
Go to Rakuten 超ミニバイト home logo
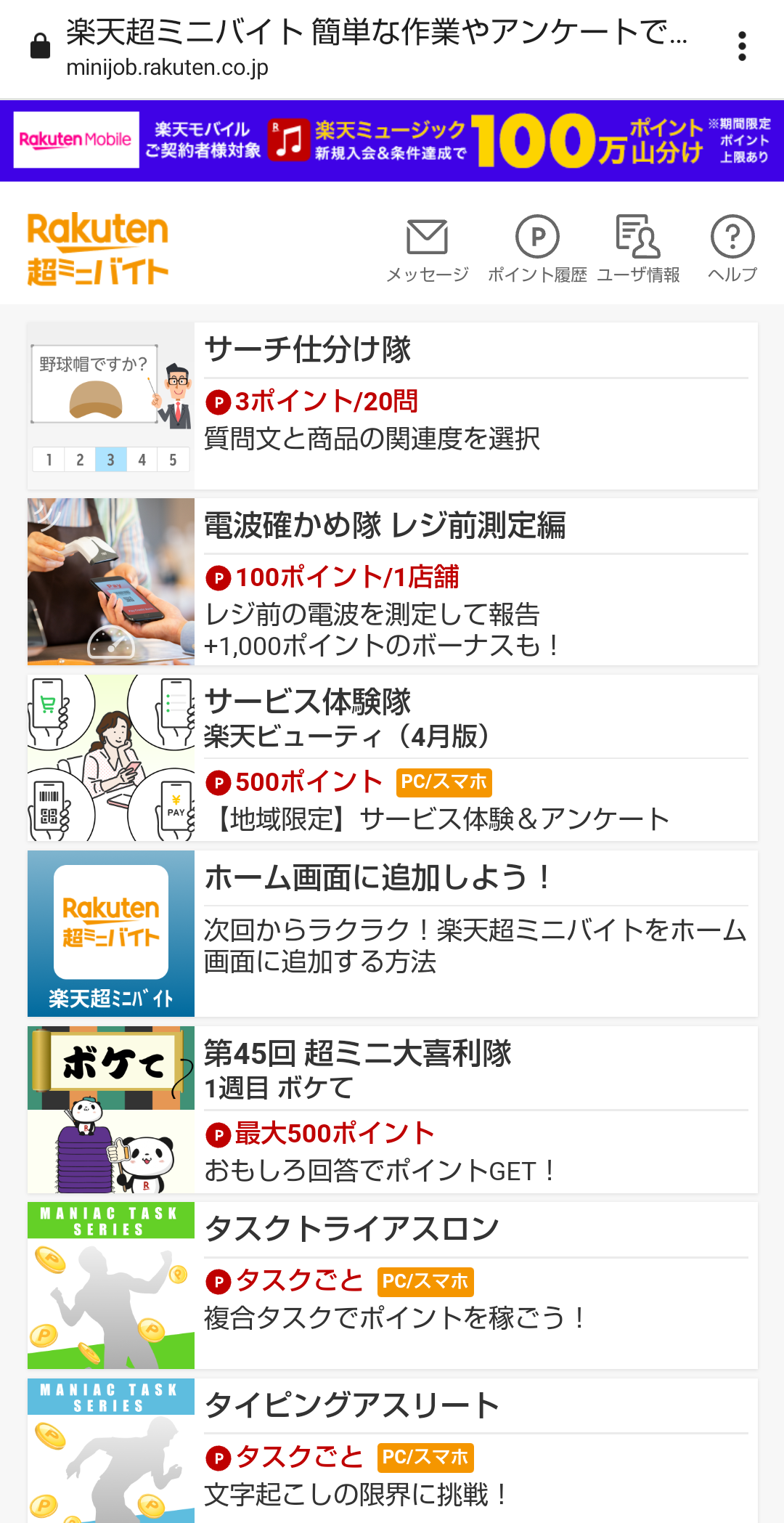pos(98,249)
